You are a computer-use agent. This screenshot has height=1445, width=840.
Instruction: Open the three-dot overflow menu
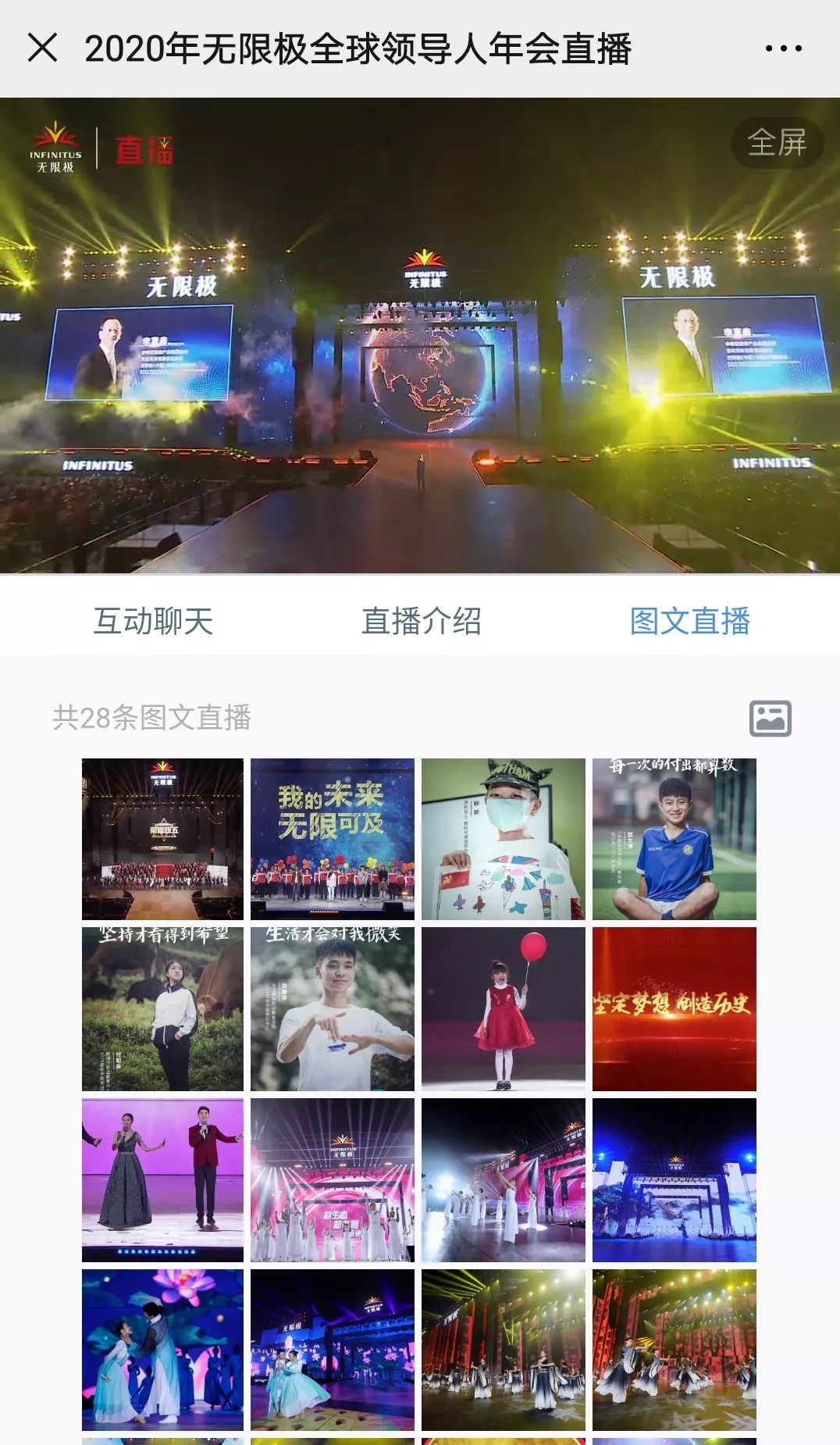783,48
